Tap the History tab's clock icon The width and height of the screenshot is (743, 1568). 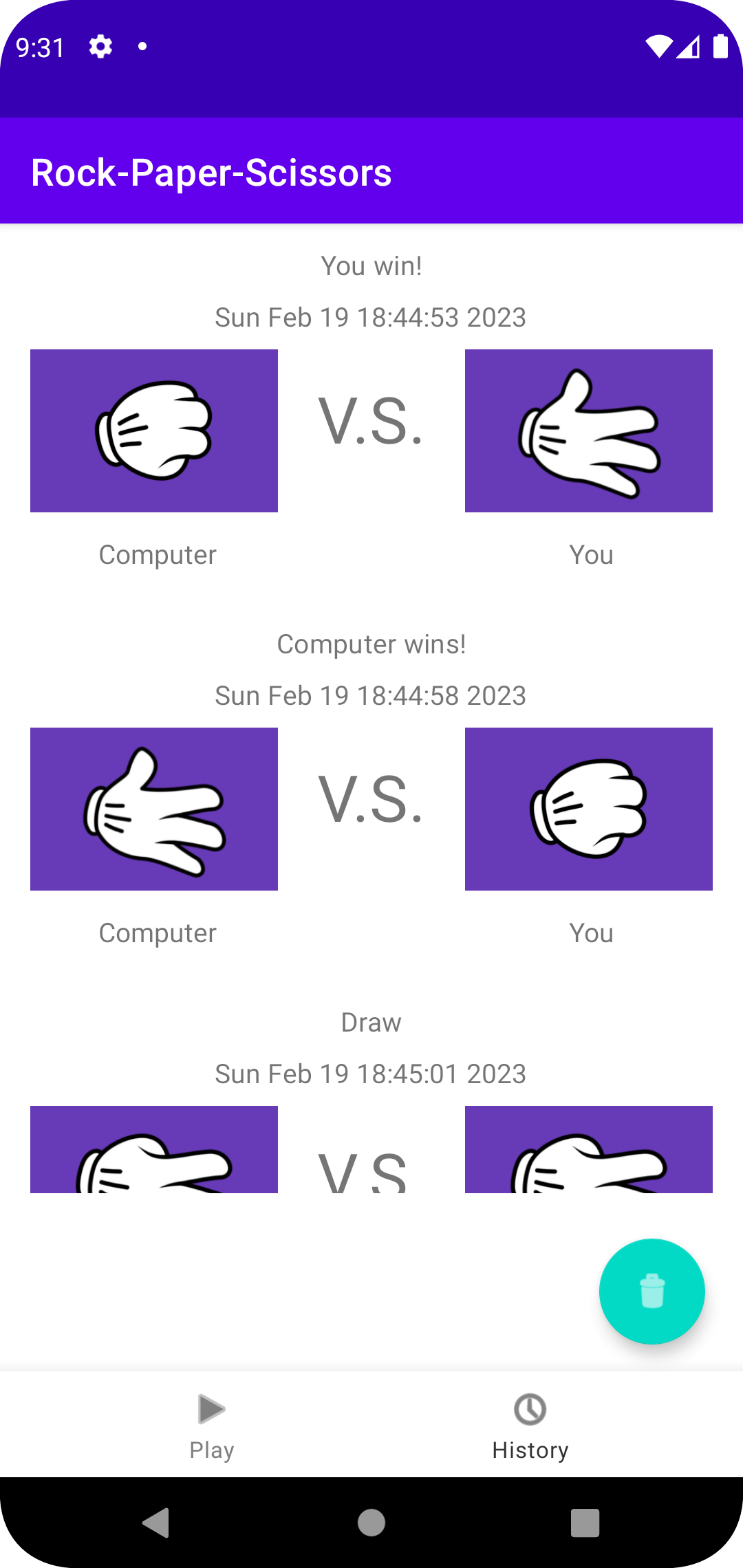pos(530,1408)
